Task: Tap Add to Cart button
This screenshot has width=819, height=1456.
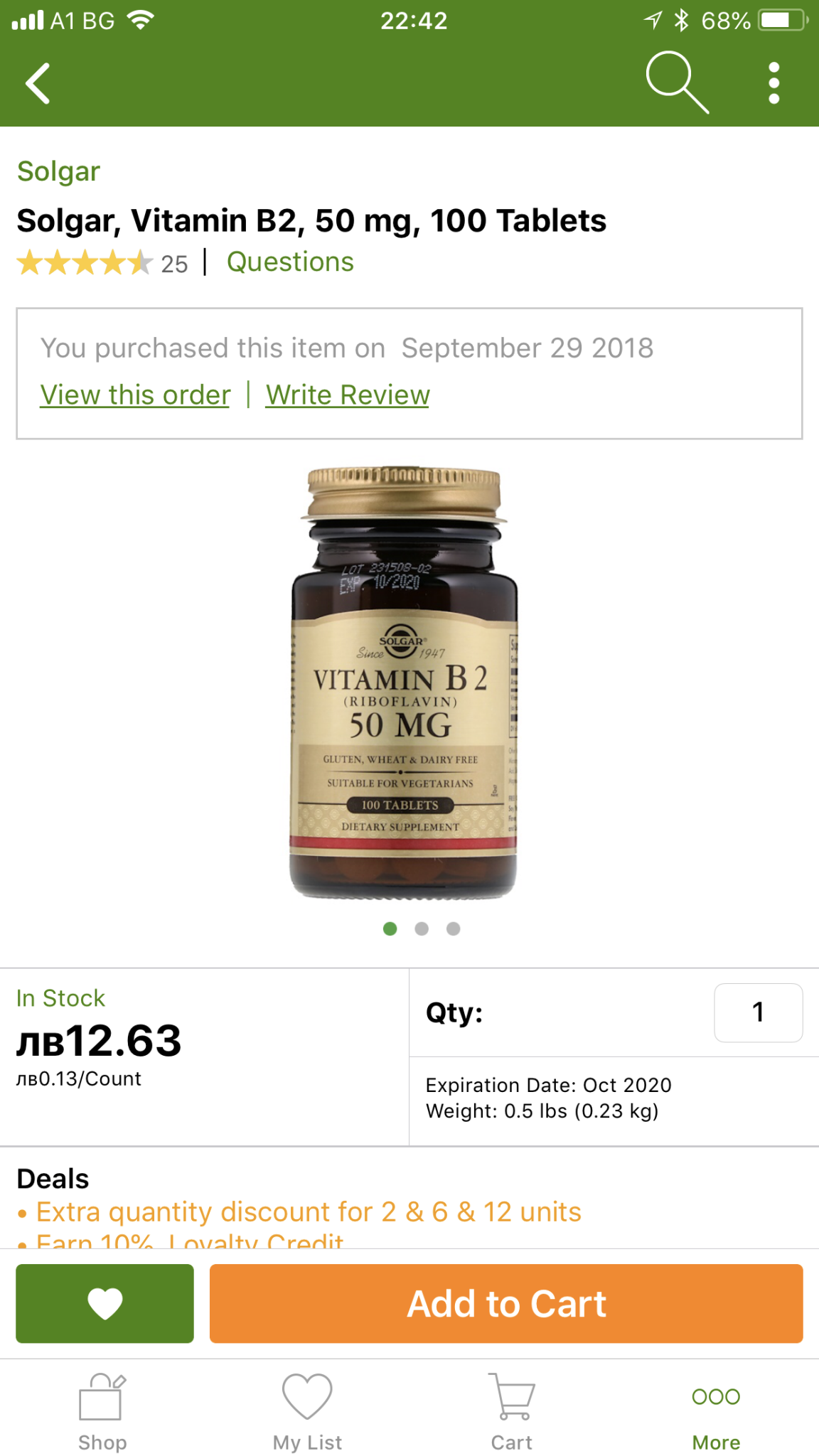Action: [506, 1303]
